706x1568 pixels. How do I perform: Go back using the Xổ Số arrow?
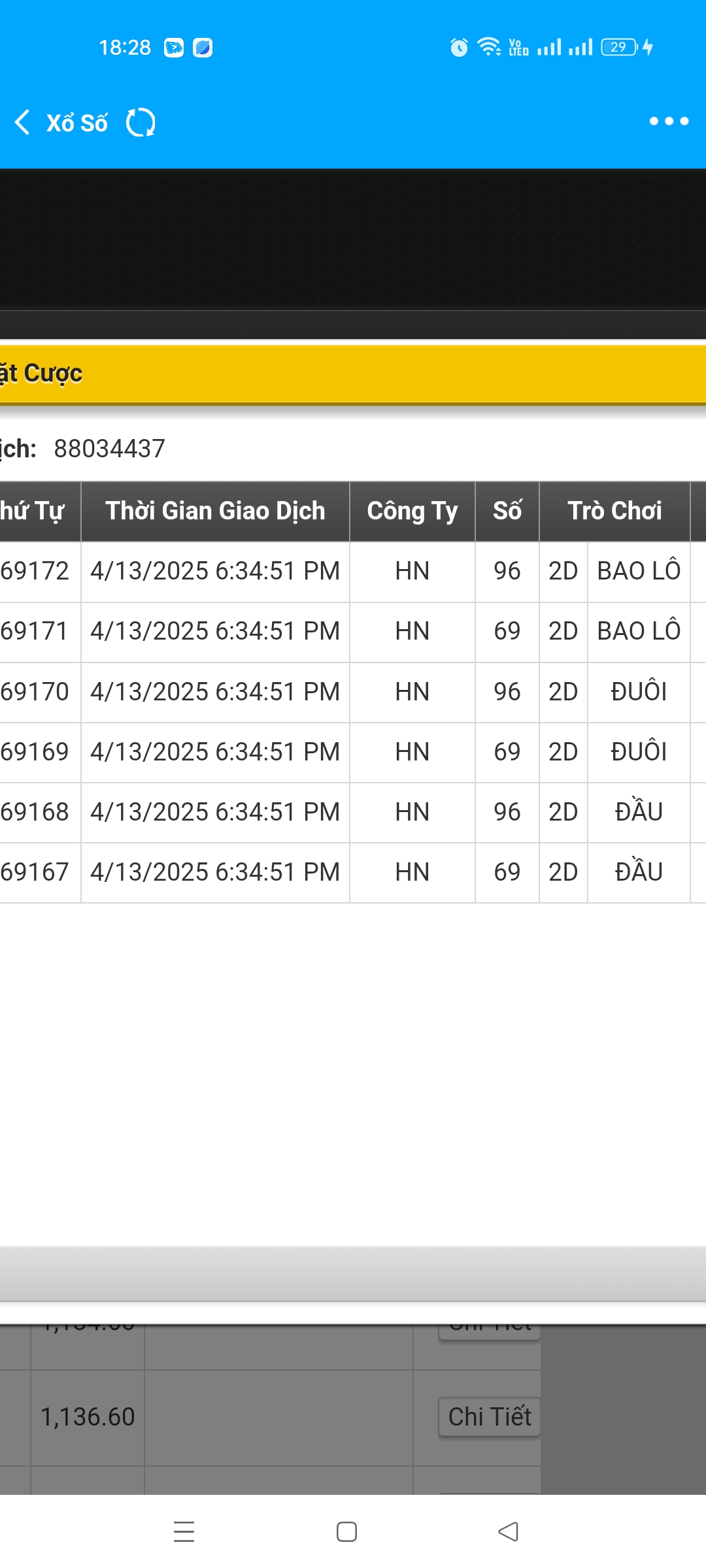(24, 122)
